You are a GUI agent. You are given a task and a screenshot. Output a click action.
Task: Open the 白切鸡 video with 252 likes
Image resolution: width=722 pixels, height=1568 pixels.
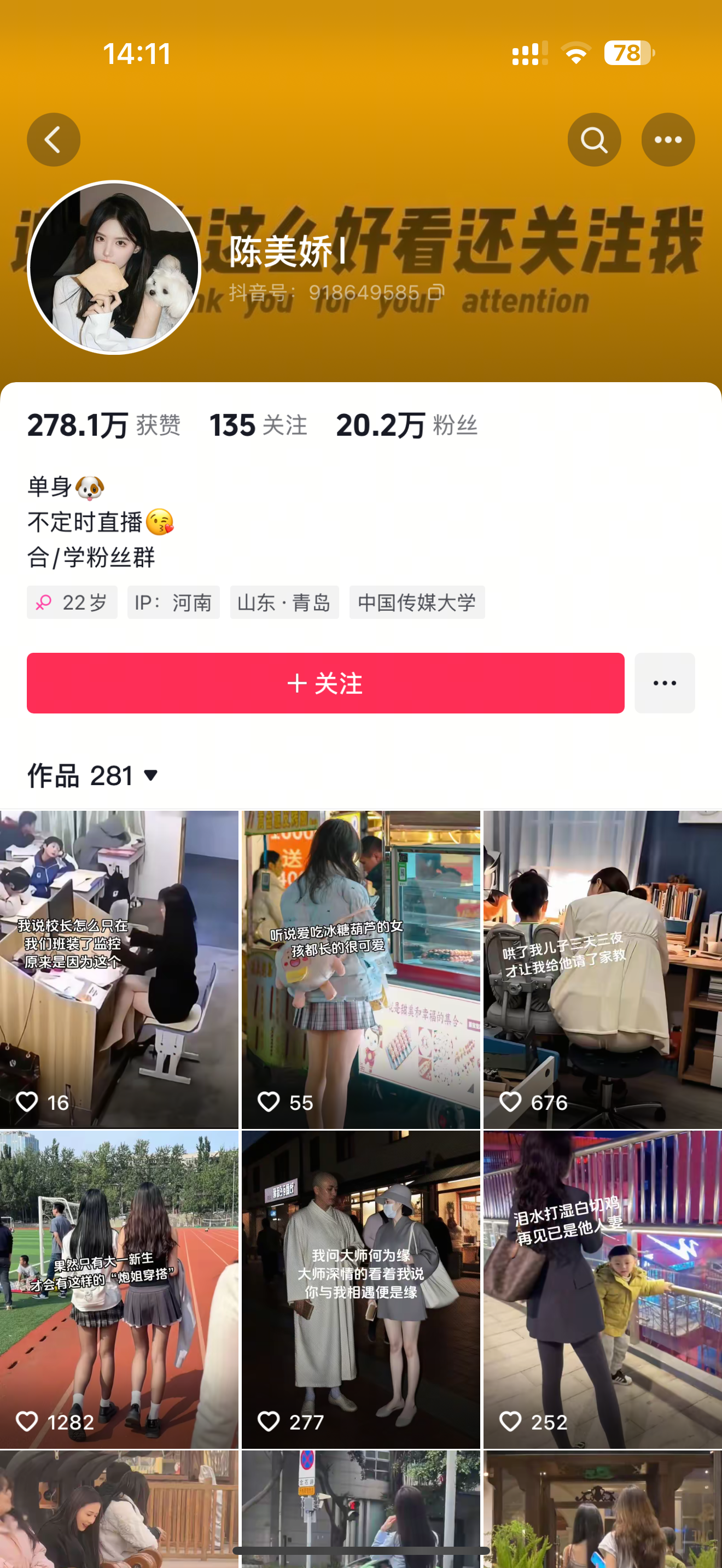pyautogui.click(x=602, y=1289)
